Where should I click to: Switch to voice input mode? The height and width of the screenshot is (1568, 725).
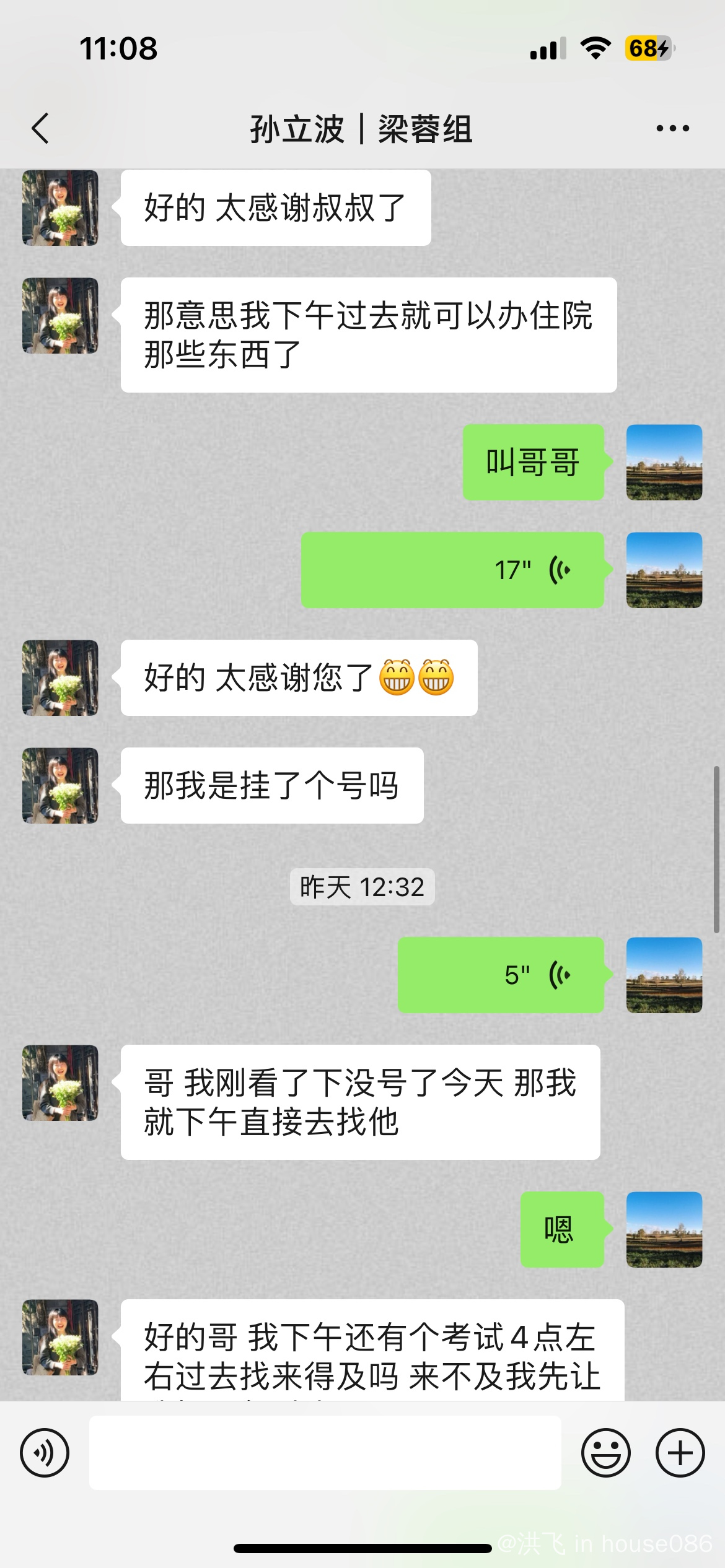click(x=45, y=1452)
